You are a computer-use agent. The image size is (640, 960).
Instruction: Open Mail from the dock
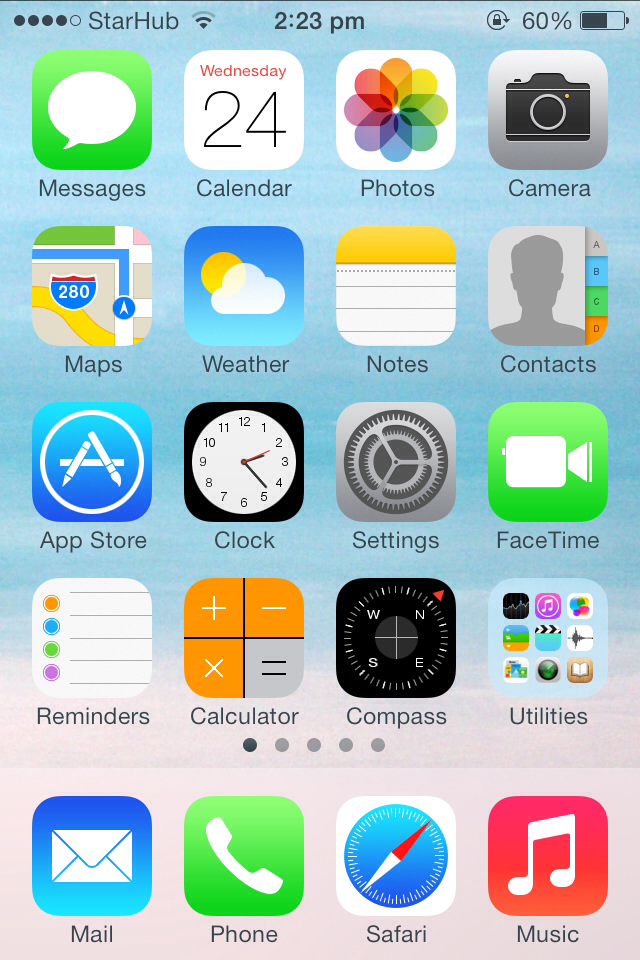(x=92, y=856)
